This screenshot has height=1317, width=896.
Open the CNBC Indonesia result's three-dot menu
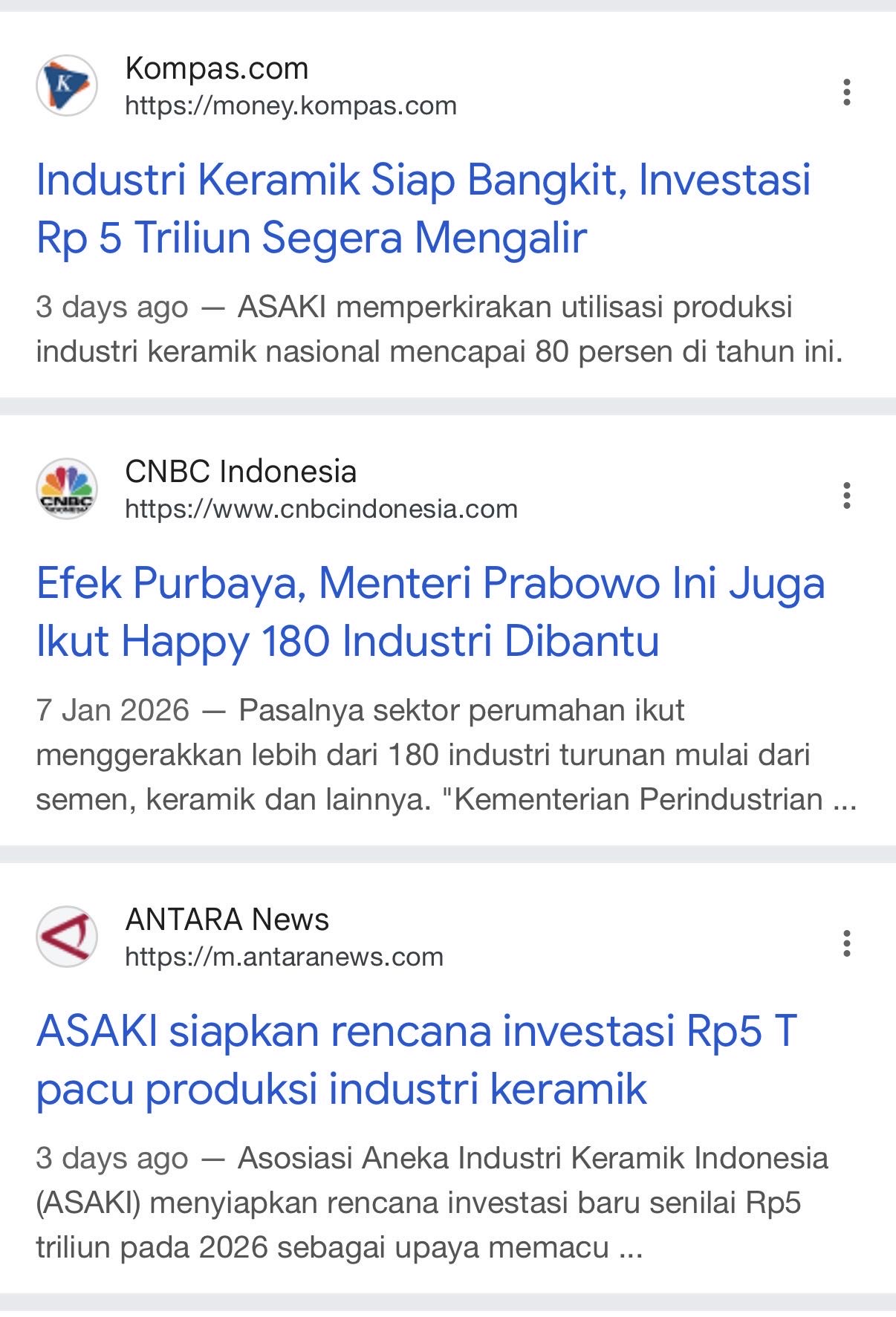point(846,495)
